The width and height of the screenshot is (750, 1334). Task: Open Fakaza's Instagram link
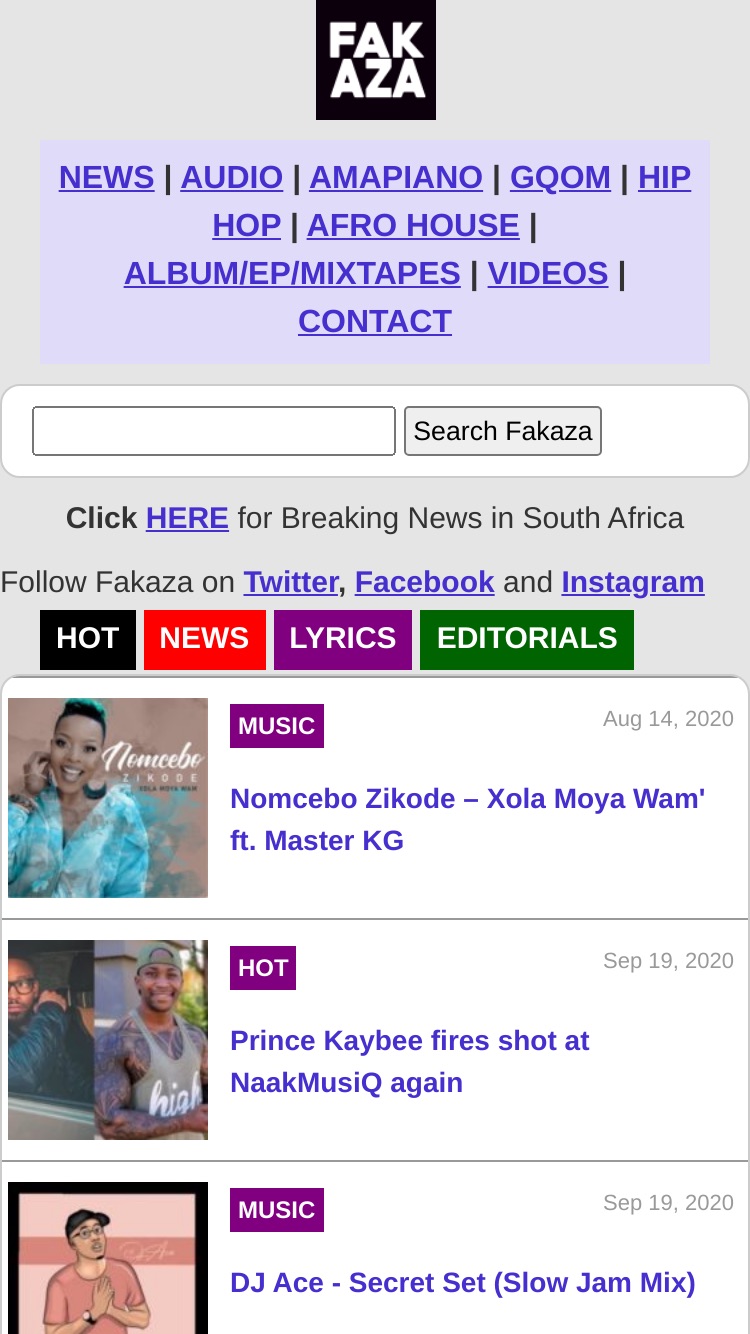(x=633, y=582)
